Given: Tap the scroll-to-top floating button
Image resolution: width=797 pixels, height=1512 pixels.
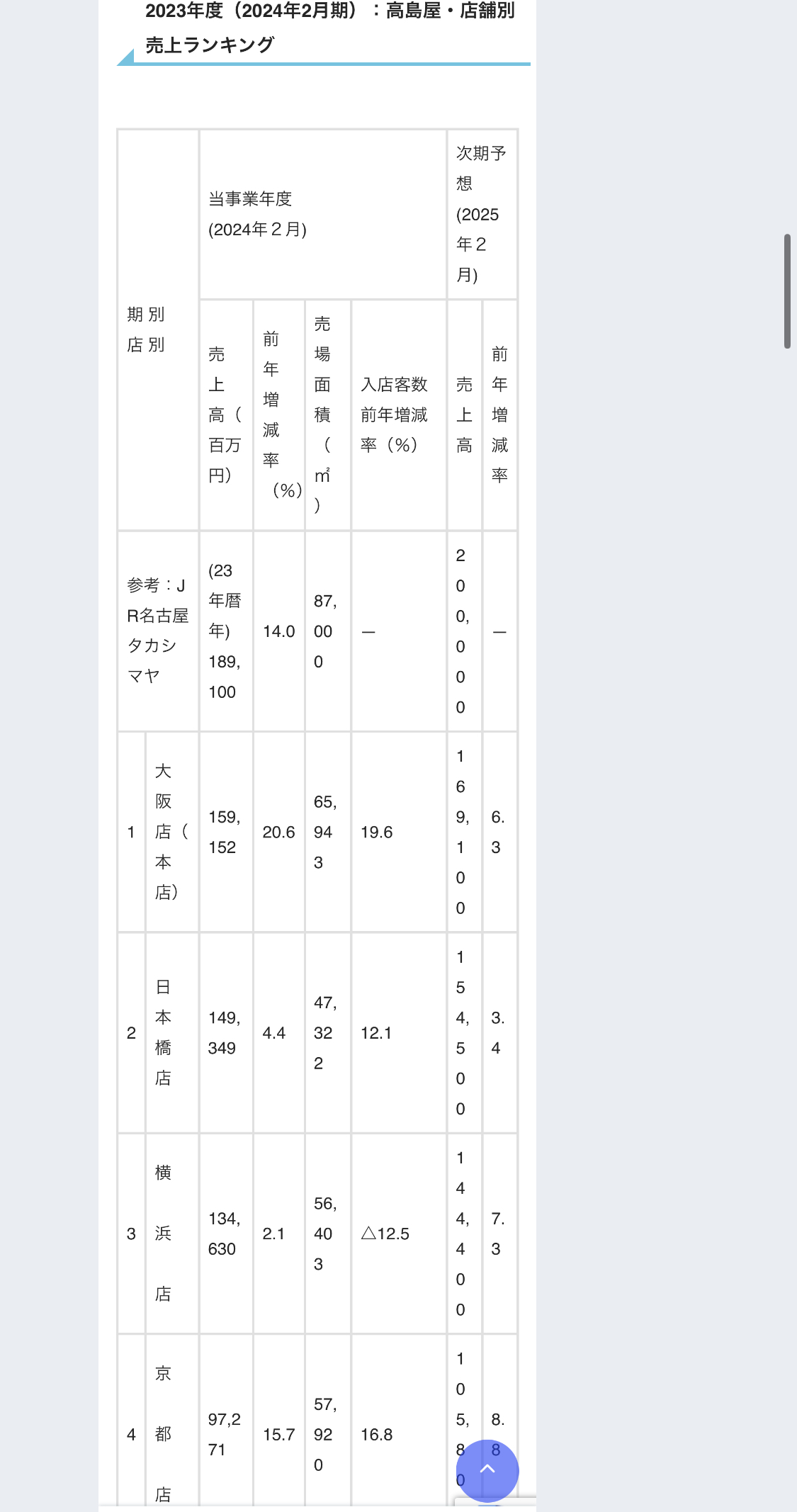Looking at the screenshot, I should coord(487,1469).
